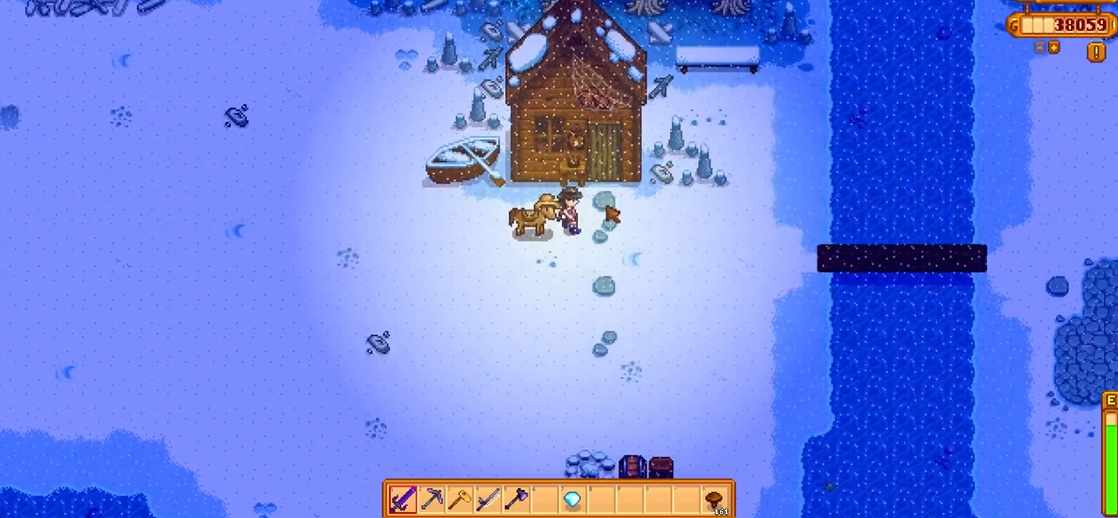Open the journal exclamation icon
The image size is (1118, 518).
click(x=1097, y=51)
